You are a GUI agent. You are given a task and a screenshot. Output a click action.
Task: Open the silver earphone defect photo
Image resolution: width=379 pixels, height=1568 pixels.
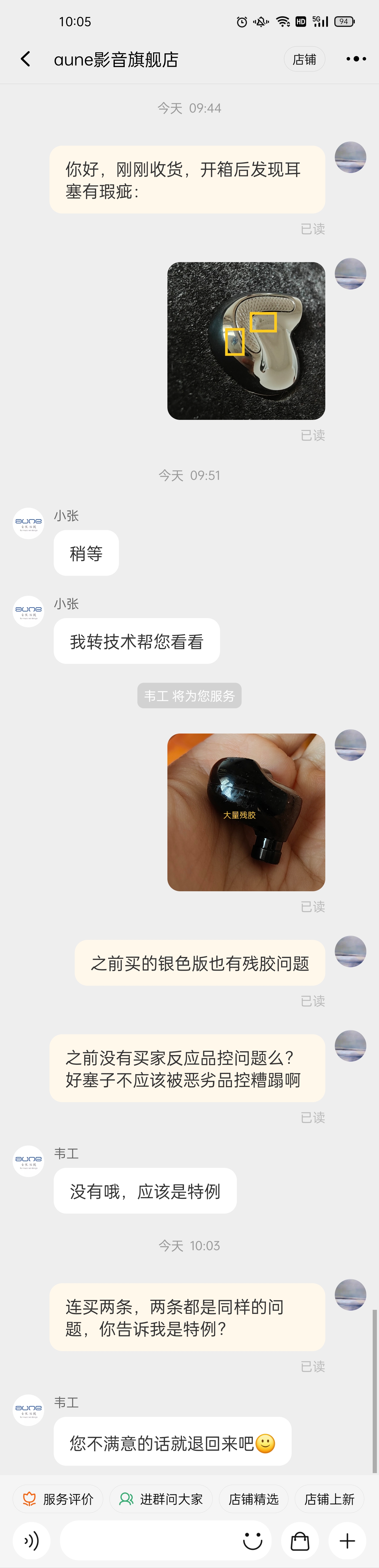pos(246,341)
